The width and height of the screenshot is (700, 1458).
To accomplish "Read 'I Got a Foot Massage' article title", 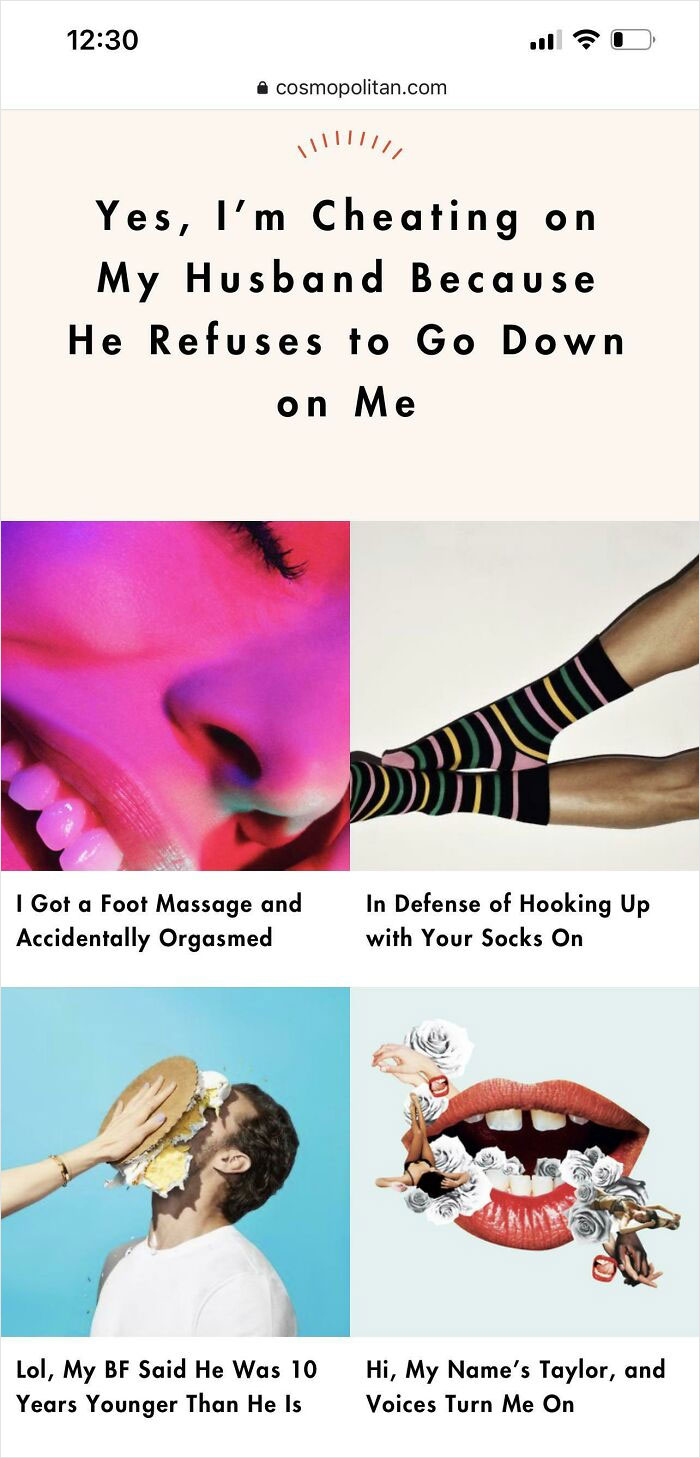I will (159, 921).
